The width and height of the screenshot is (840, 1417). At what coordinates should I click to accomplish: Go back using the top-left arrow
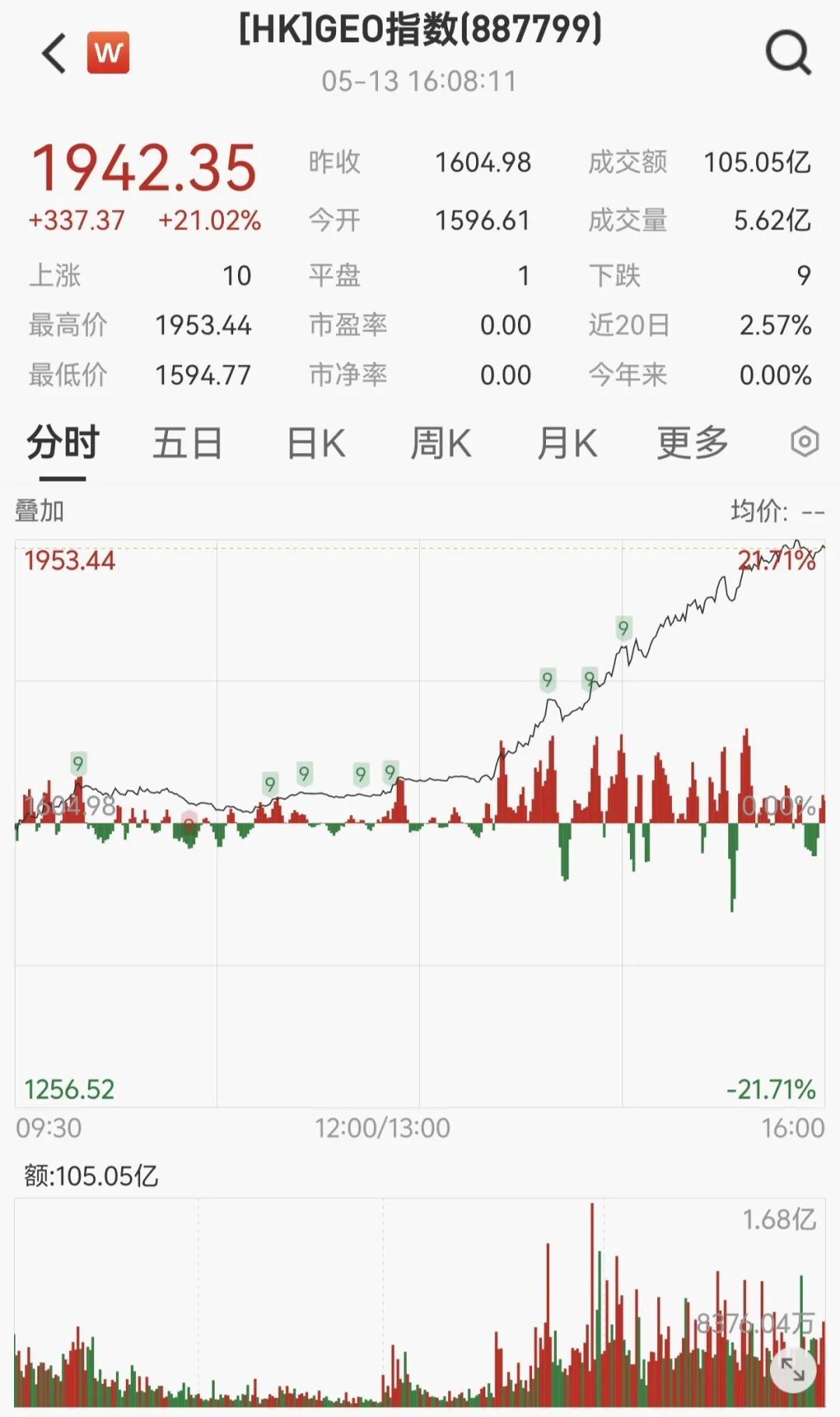coord(54,54)
